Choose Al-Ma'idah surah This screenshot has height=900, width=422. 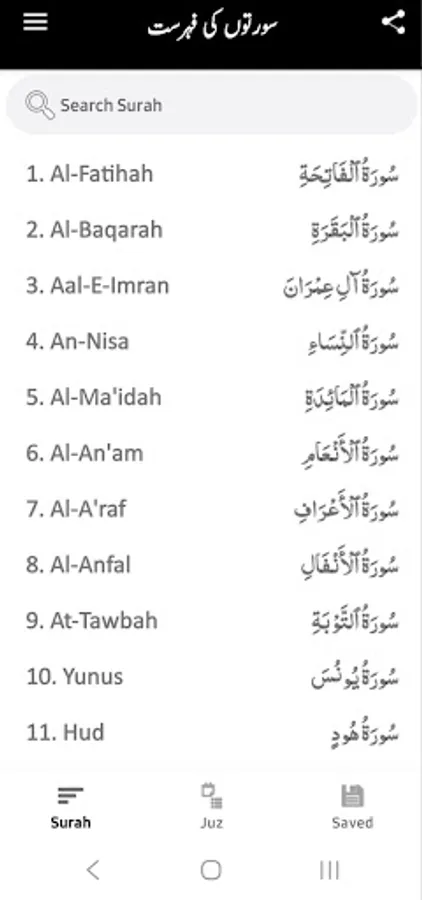point(211,397)
